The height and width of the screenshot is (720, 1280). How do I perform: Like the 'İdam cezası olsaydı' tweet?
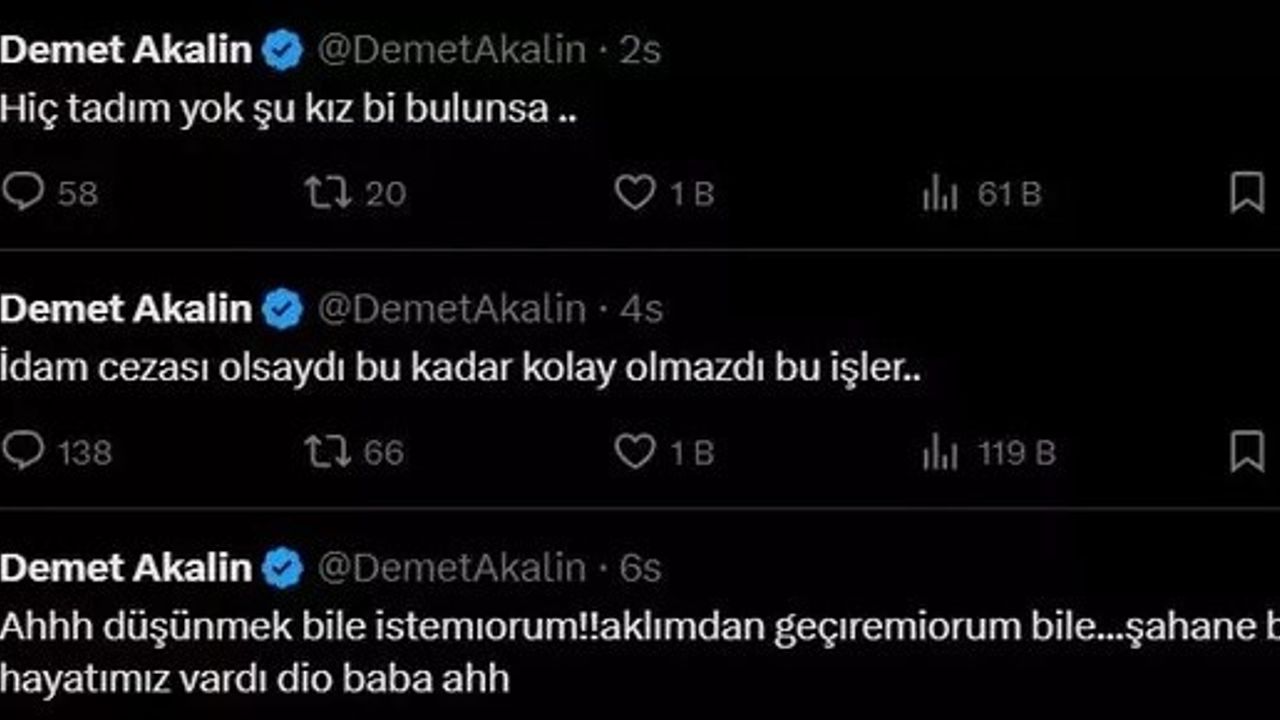click(x=635, y=452)
